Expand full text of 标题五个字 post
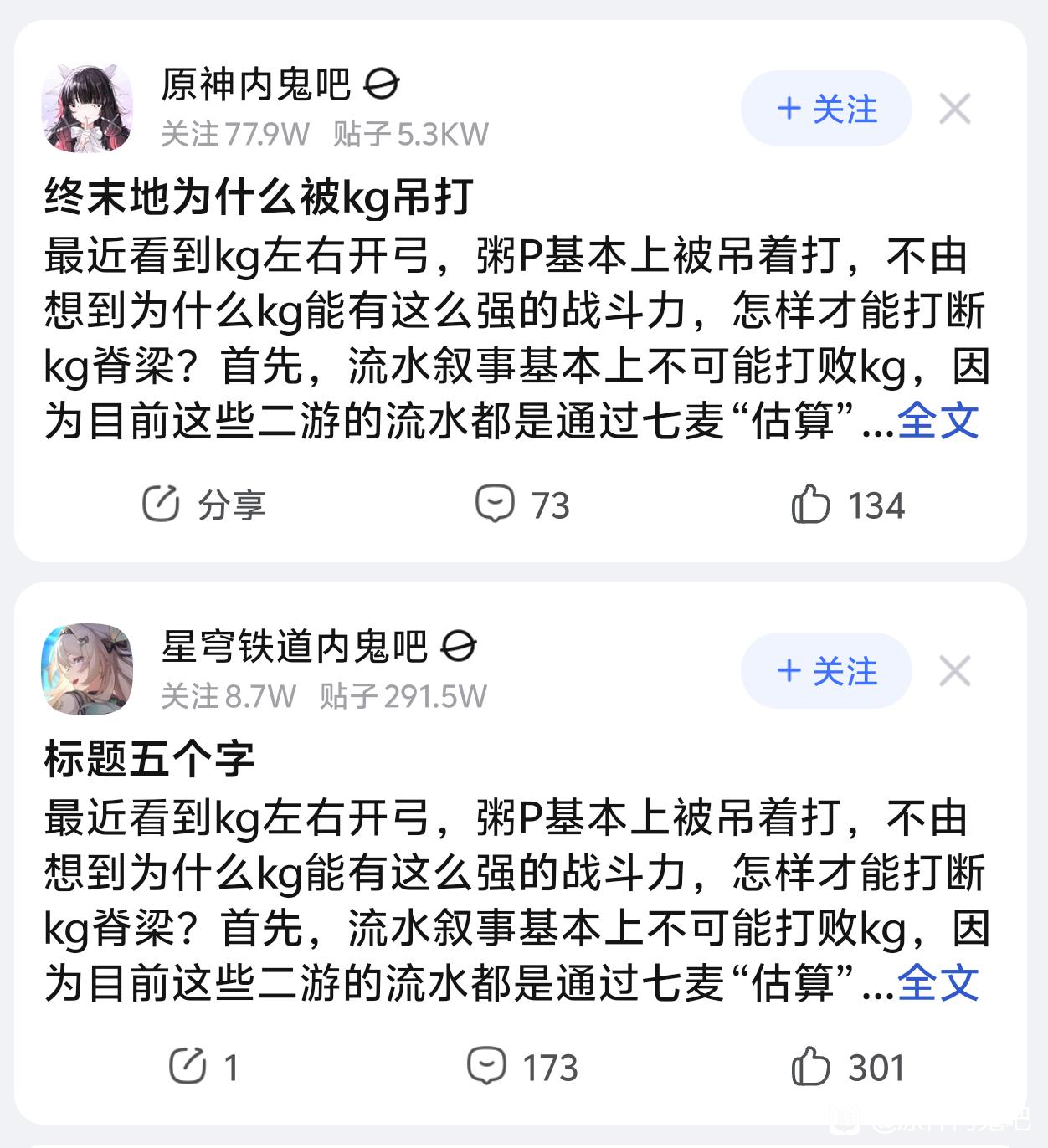This screenshot has height=1148, width=1048. pyautogui.click(x=938, y=982)
